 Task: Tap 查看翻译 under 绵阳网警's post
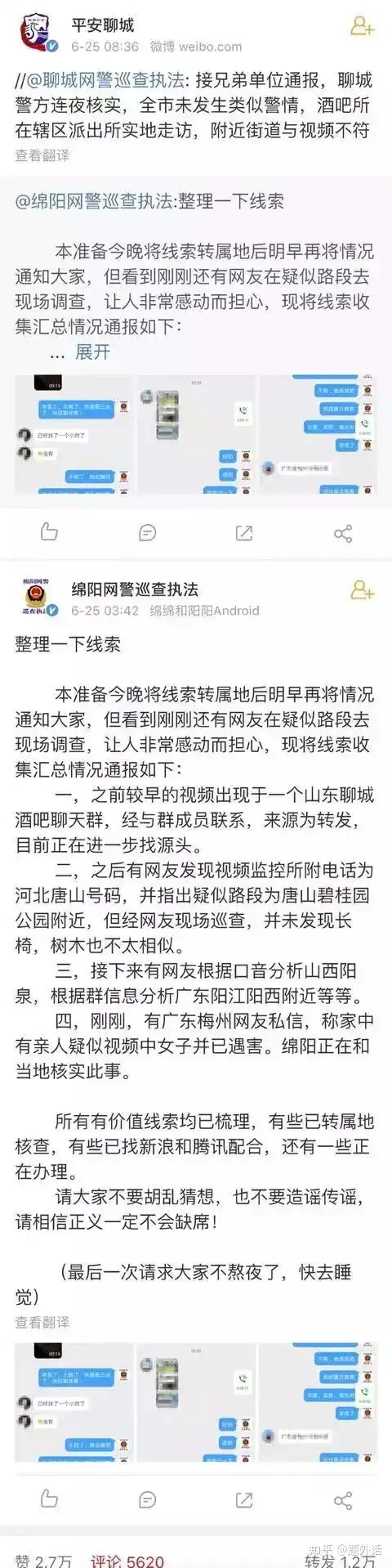click(42, 1322)
